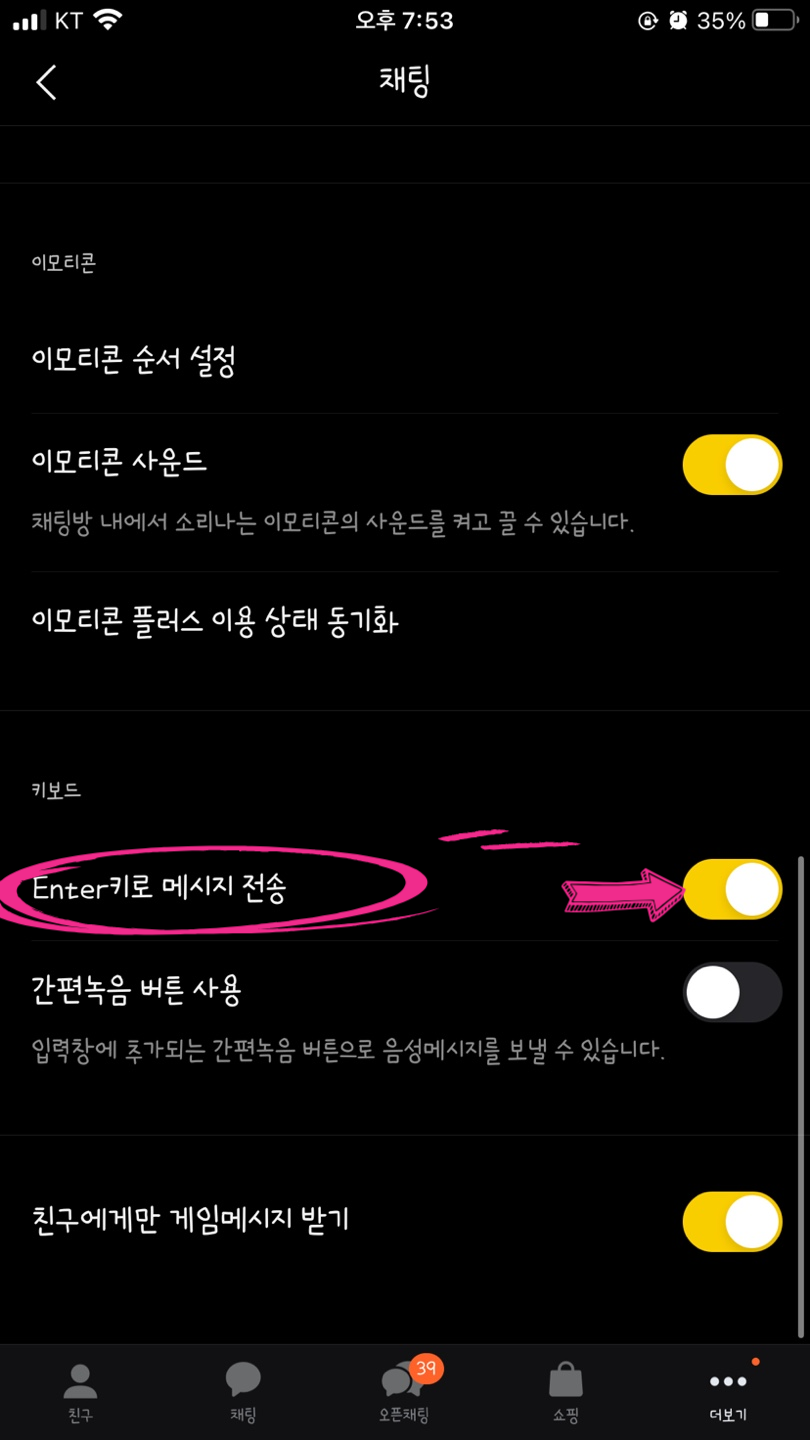Turn off the 이모티콘 사운드 switch
Screen dimensions: 810x1440
point(732,464)
